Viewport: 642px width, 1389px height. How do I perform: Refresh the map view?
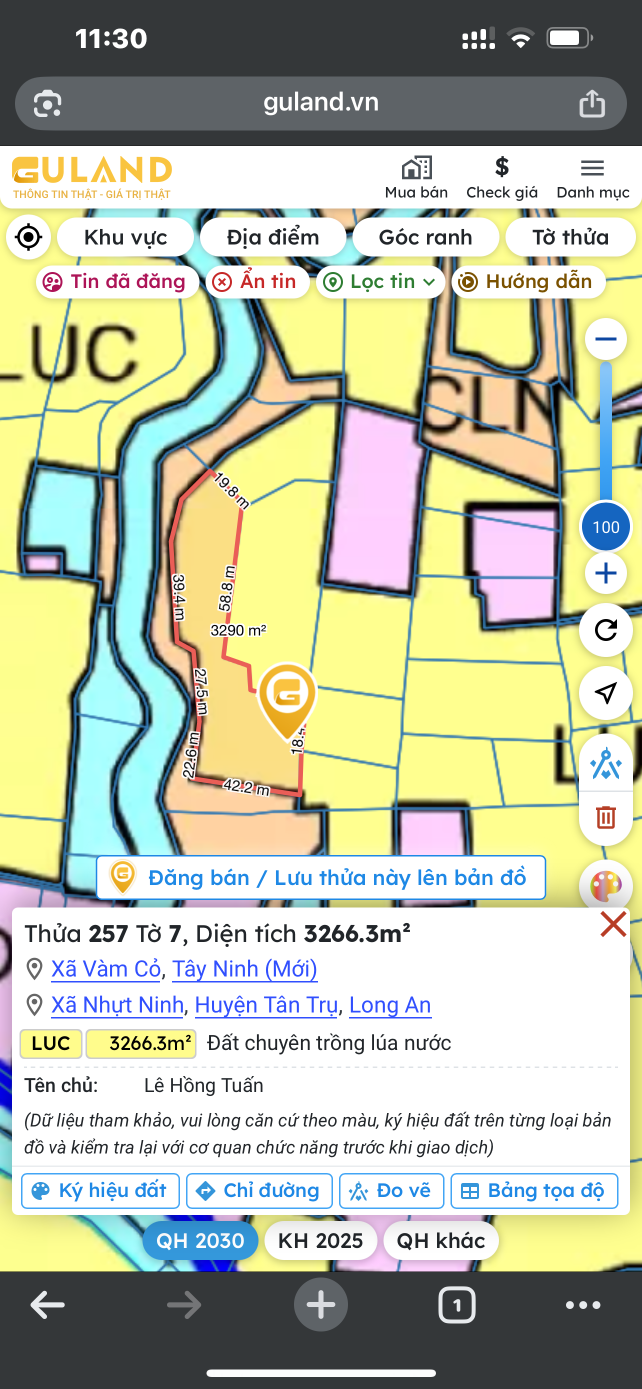coord(605,630)
